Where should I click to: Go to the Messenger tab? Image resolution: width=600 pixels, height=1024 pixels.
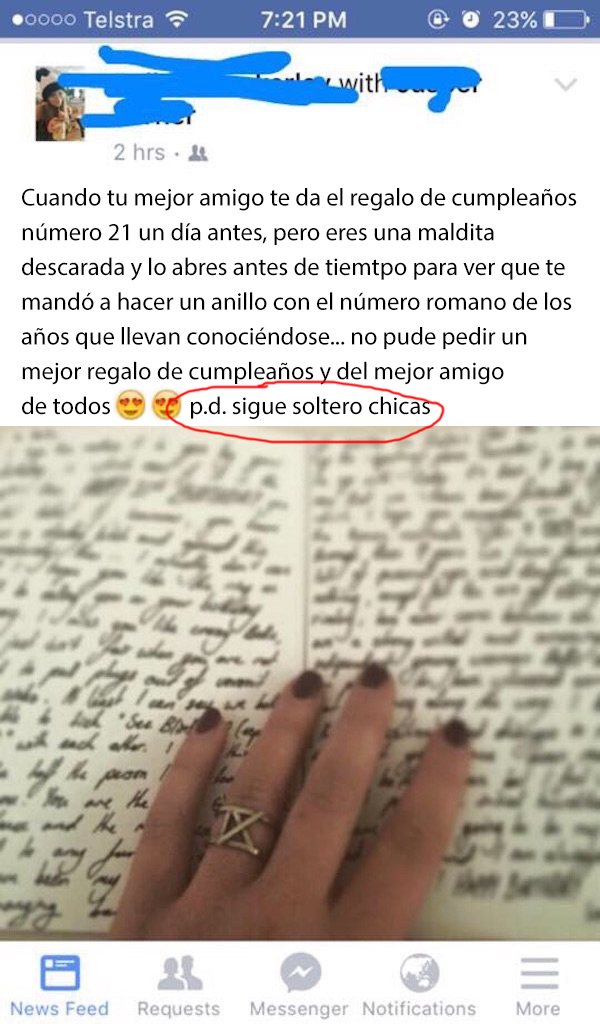[299, 985]
